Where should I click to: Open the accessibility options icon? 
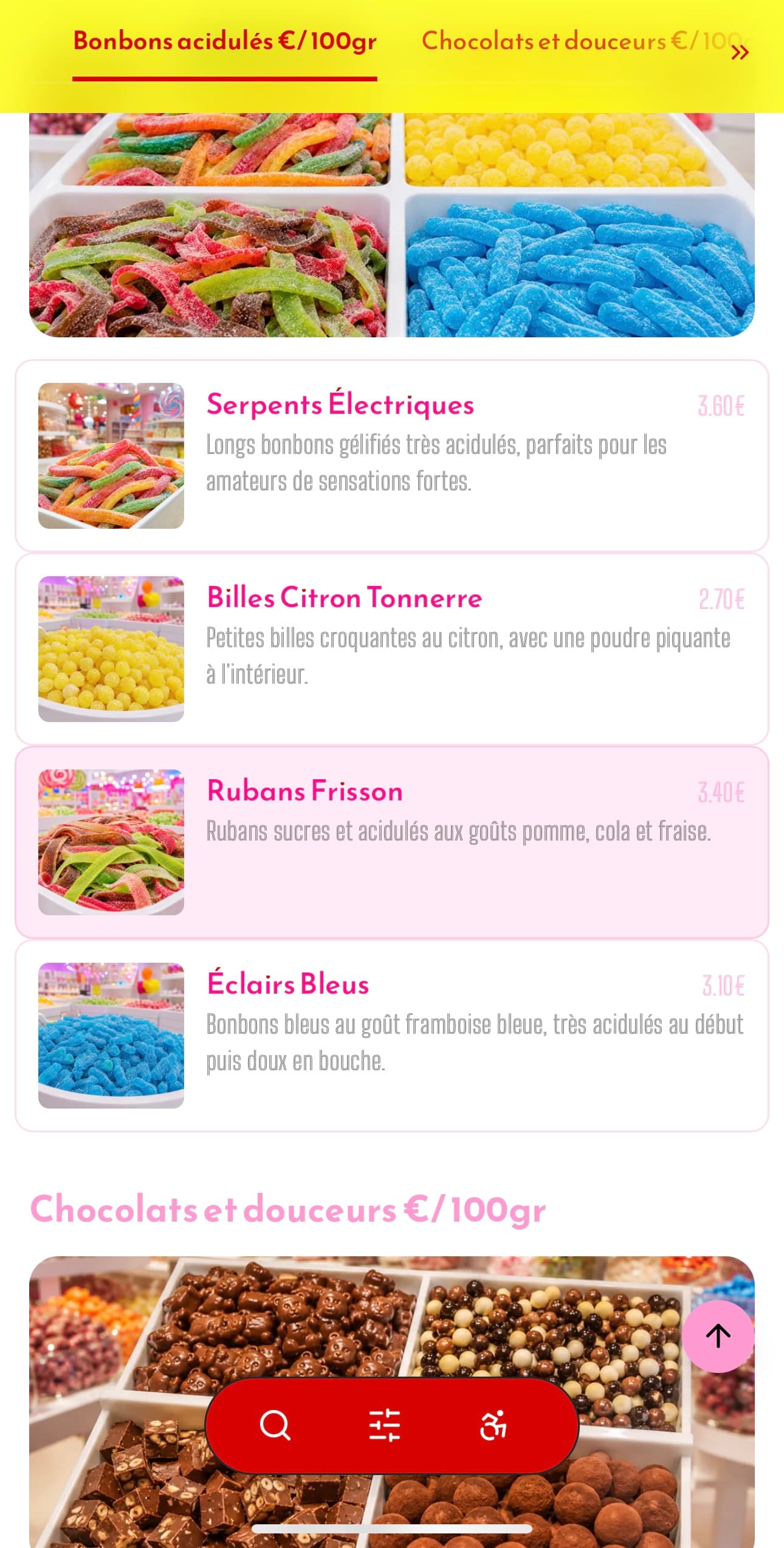coord(493,1425)
